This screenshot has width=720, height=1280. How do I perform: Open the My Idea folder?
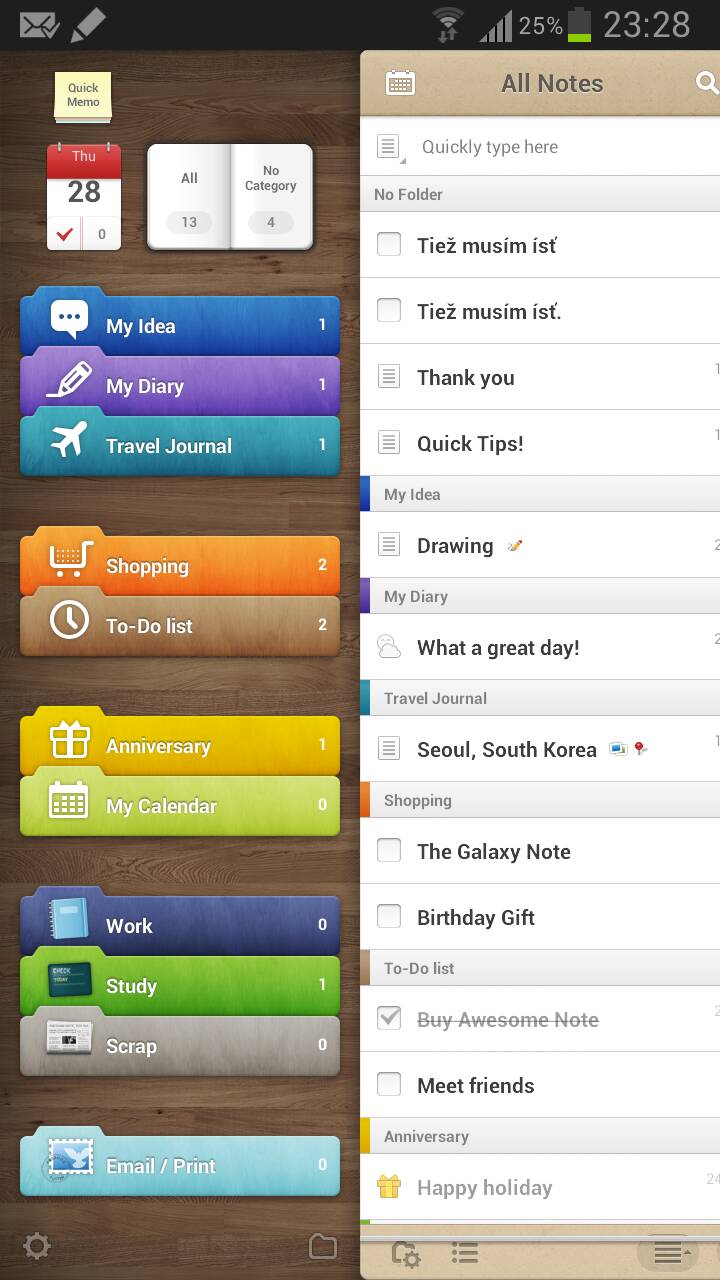coord(180,326)
